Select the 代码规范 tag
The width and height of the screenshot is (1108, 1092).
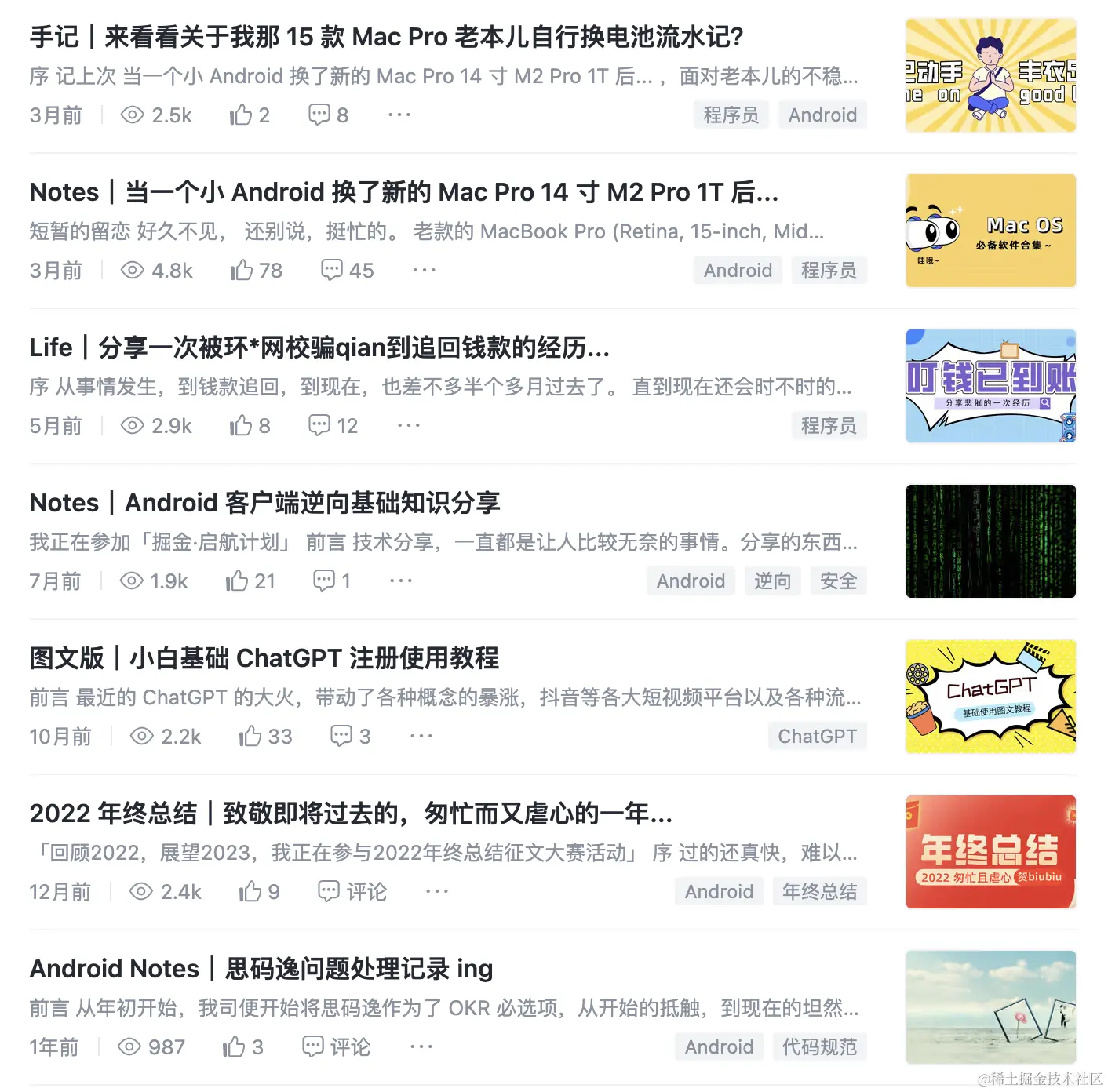tap(819, 1047)
